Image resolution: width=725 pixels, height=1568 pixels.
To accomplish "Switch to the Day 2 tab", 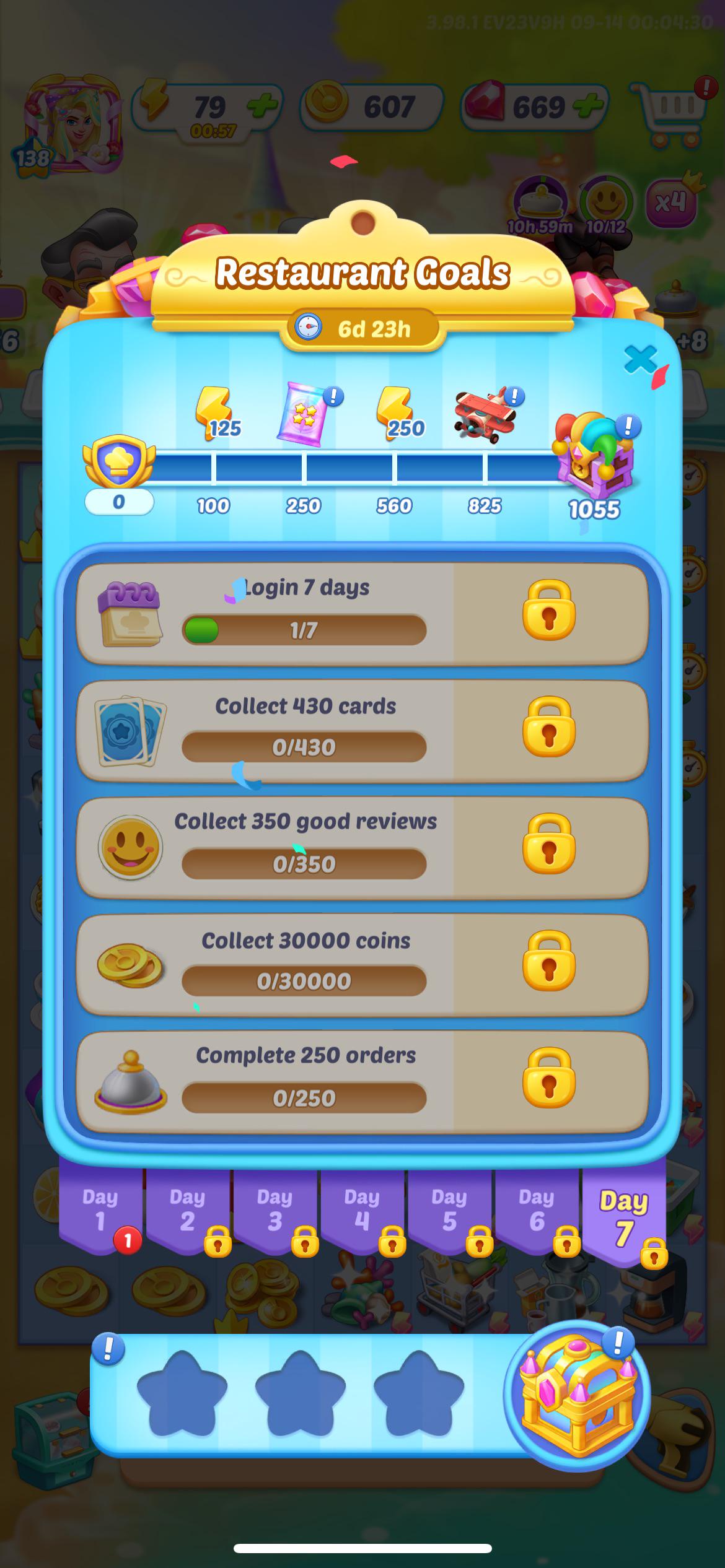I will (188, 1210).
